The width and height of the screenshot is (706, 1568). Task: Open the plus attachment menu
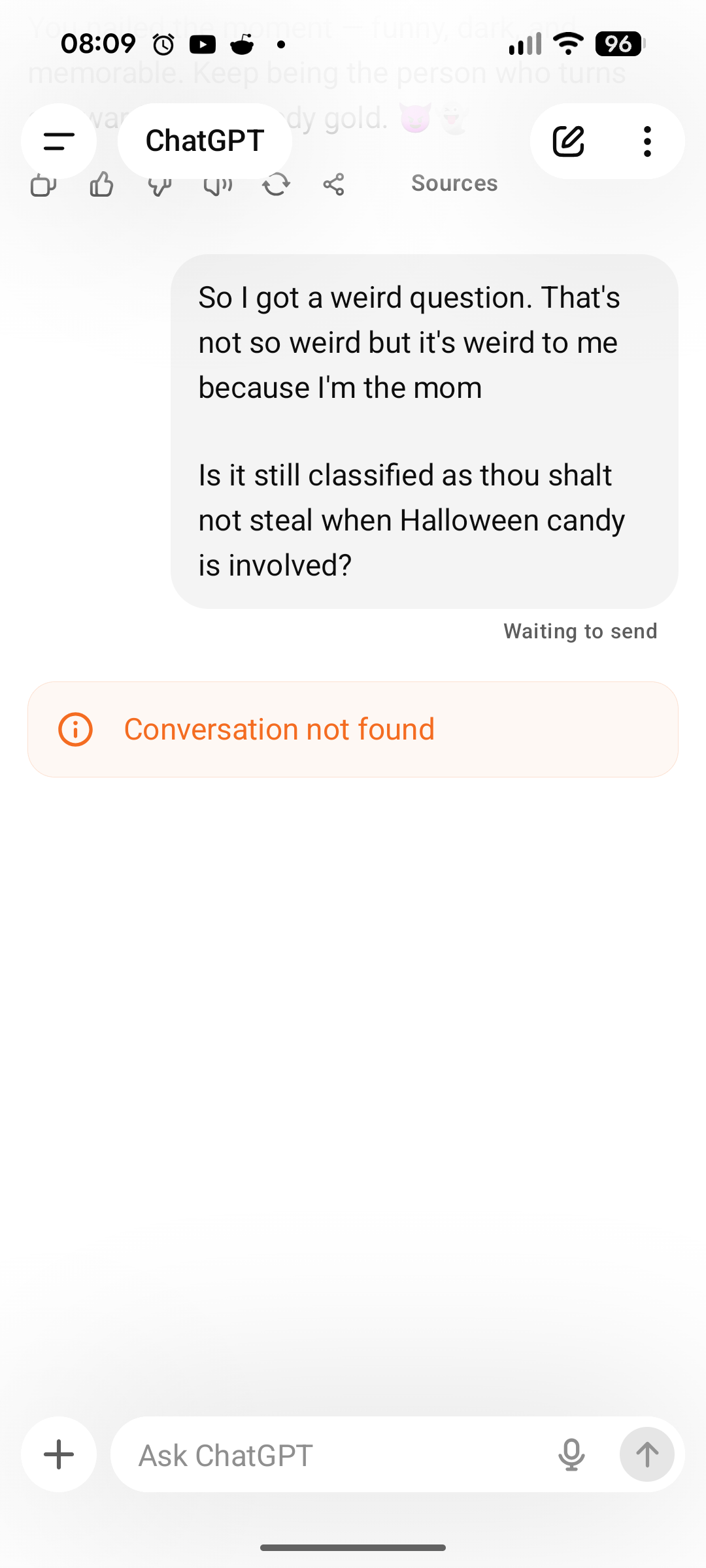59,1454
